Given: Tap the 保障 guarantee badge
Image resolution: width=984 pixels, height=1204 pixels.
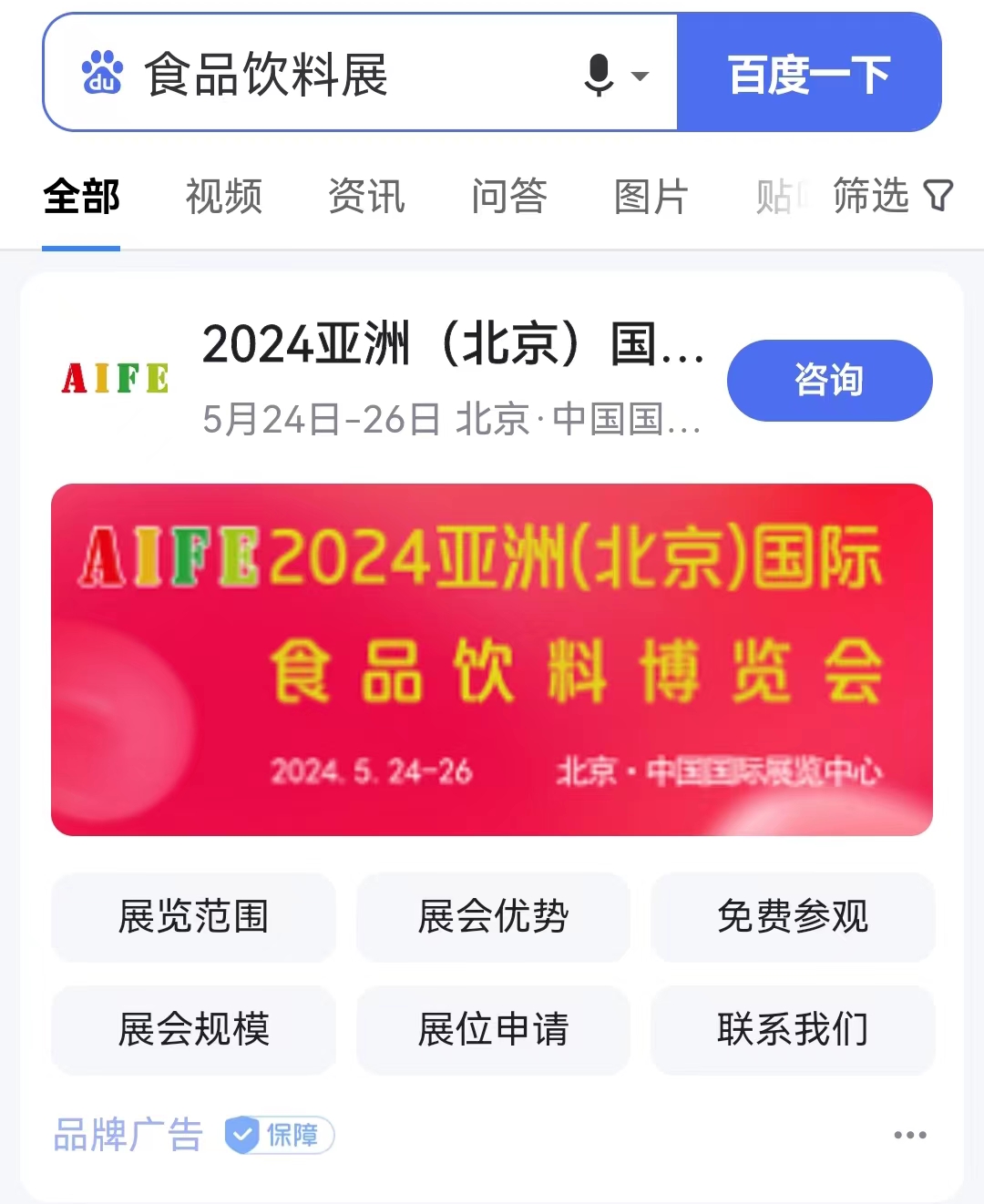Looking at the screenshot, I should click(280, 1135).
